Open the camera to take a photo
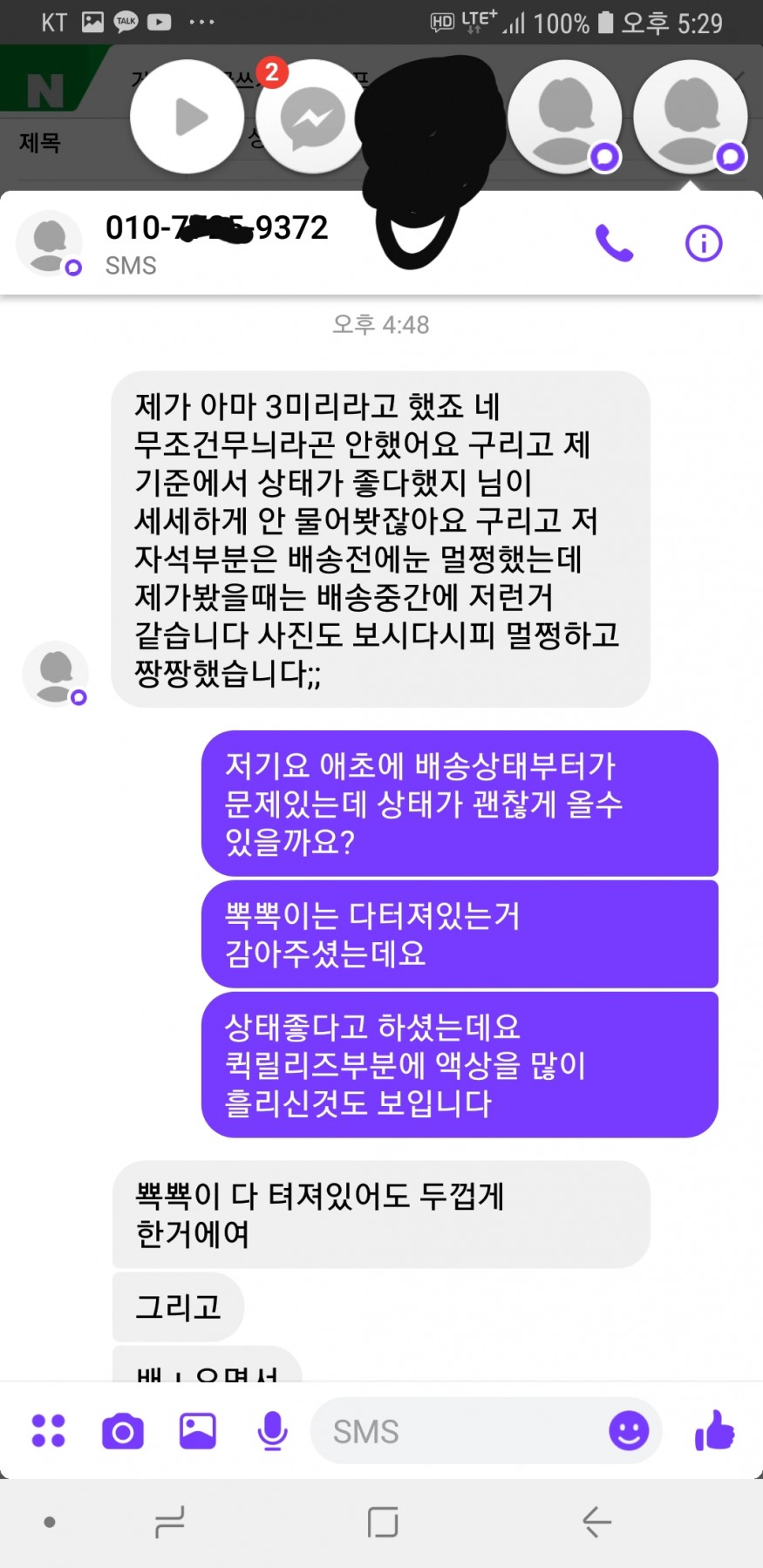The width and height of the screenshot is (763, 1568). (123, 1430)
